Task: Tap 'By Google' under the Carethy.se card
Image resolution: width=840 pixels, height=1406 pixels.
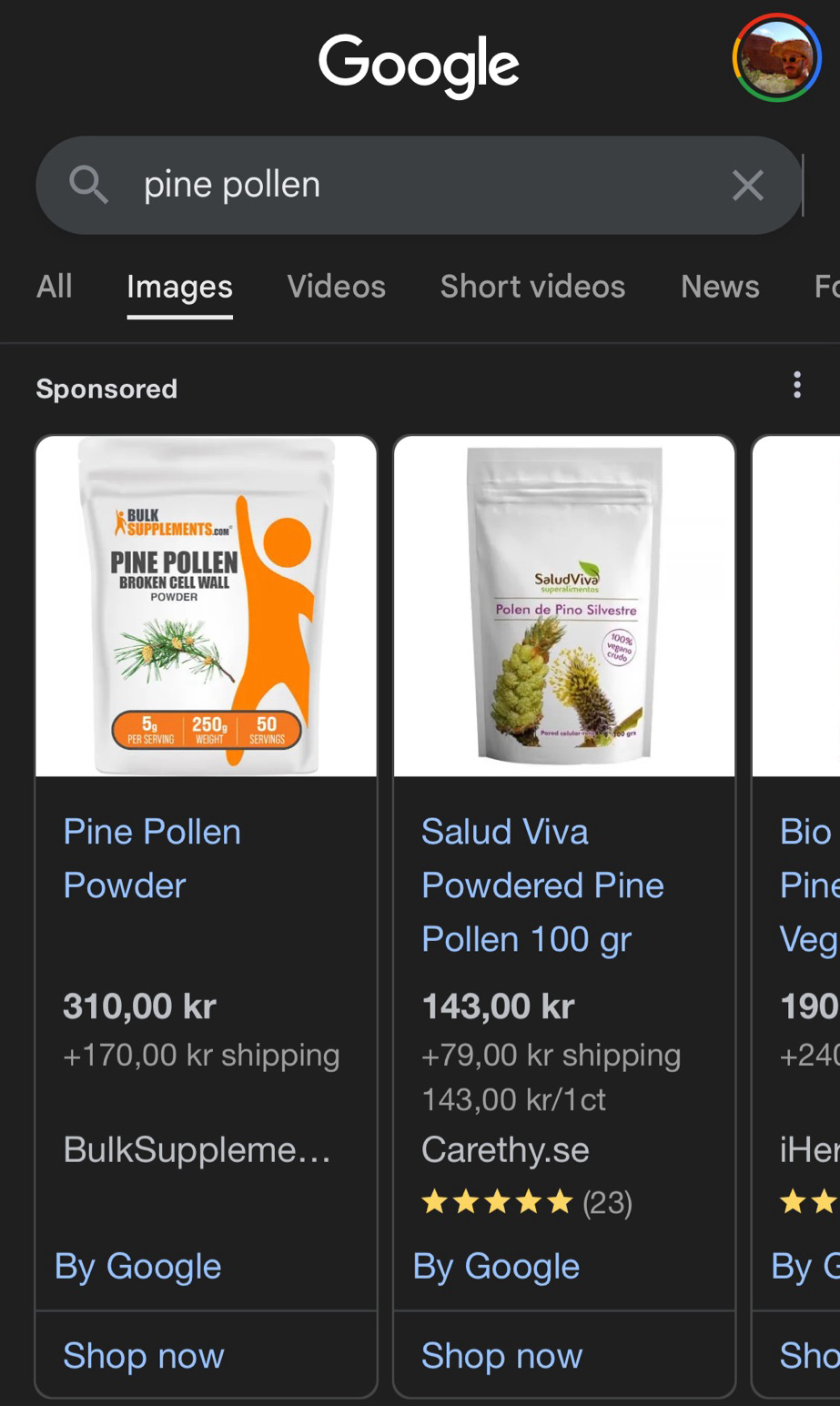Action: pyautogui.click(x=496, y=1266)
